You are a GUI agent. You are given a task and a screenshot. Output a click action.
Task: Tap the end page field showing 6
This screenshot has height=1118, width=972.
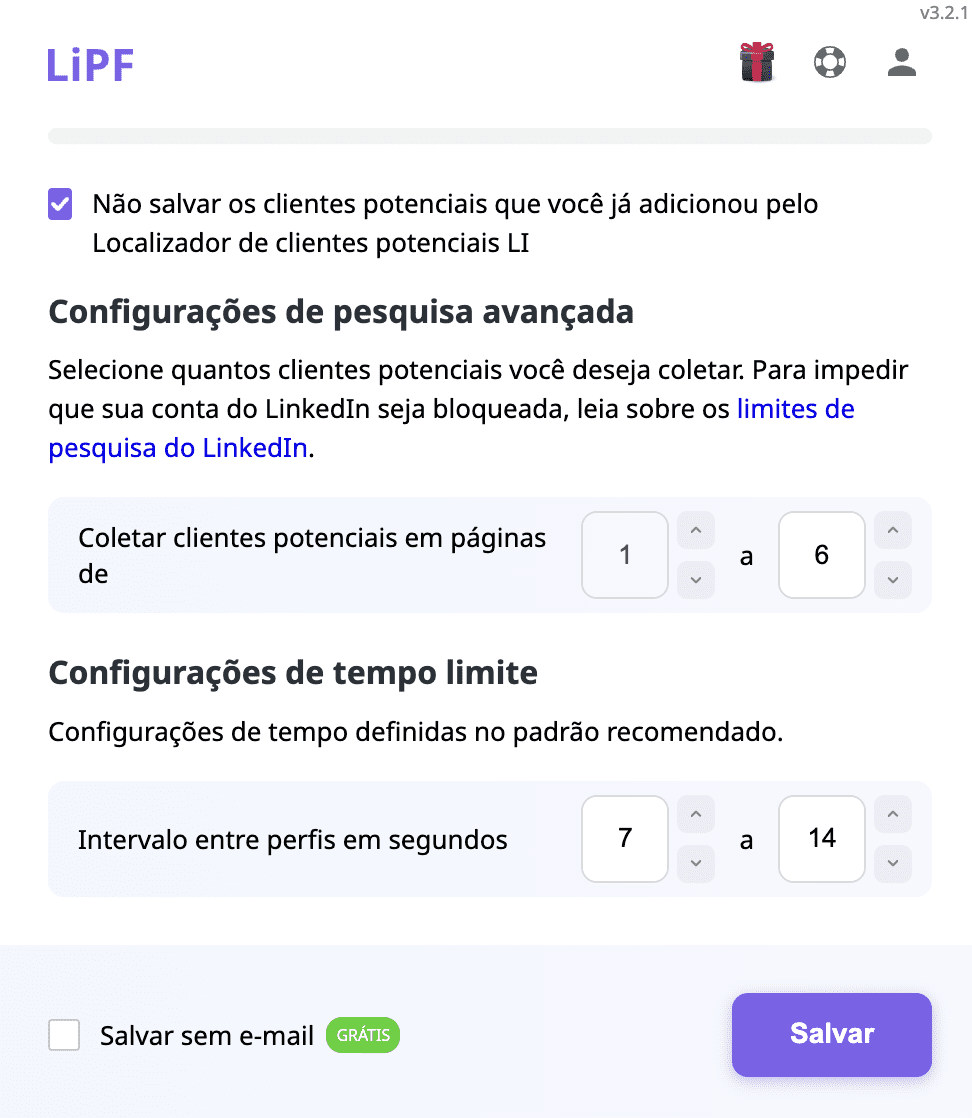click(x=821, y=555)
